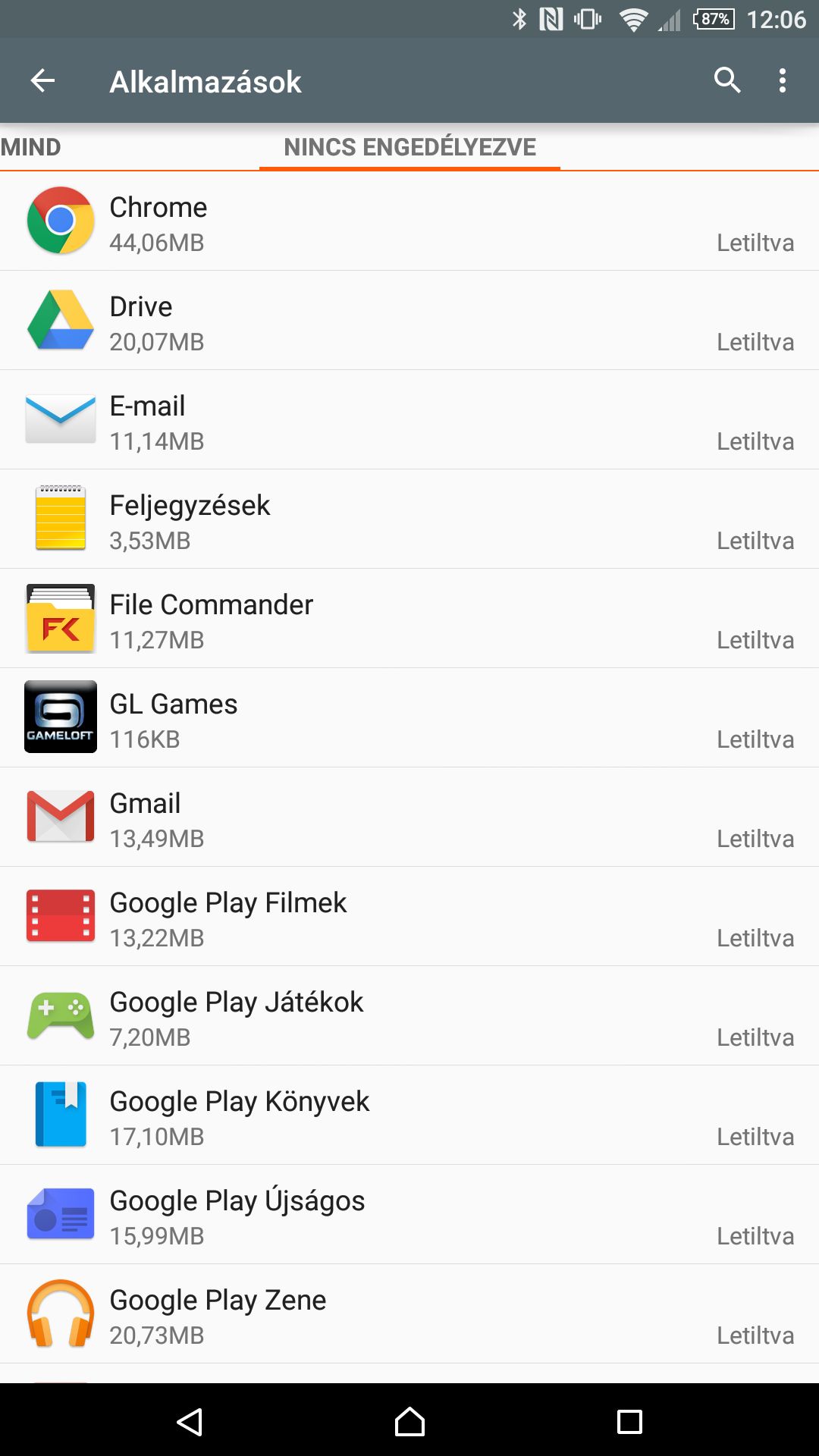The height and width of the screenshot is (1456, 819).
Task: Open Google Play Játékok entry
Action: pyautogui.click(x=409, y=1015)
